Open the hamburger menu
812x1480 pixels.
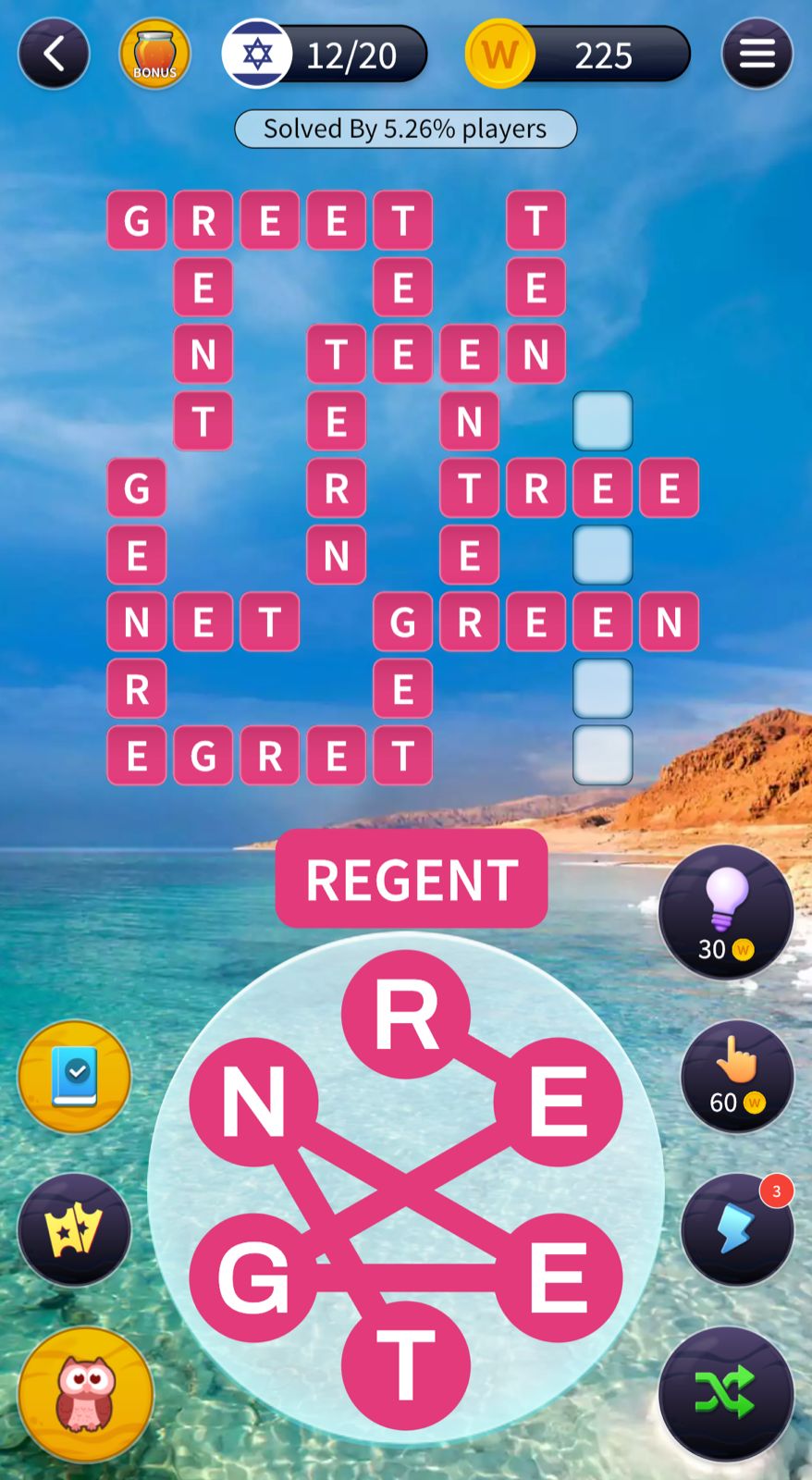(x=757, y=55)
